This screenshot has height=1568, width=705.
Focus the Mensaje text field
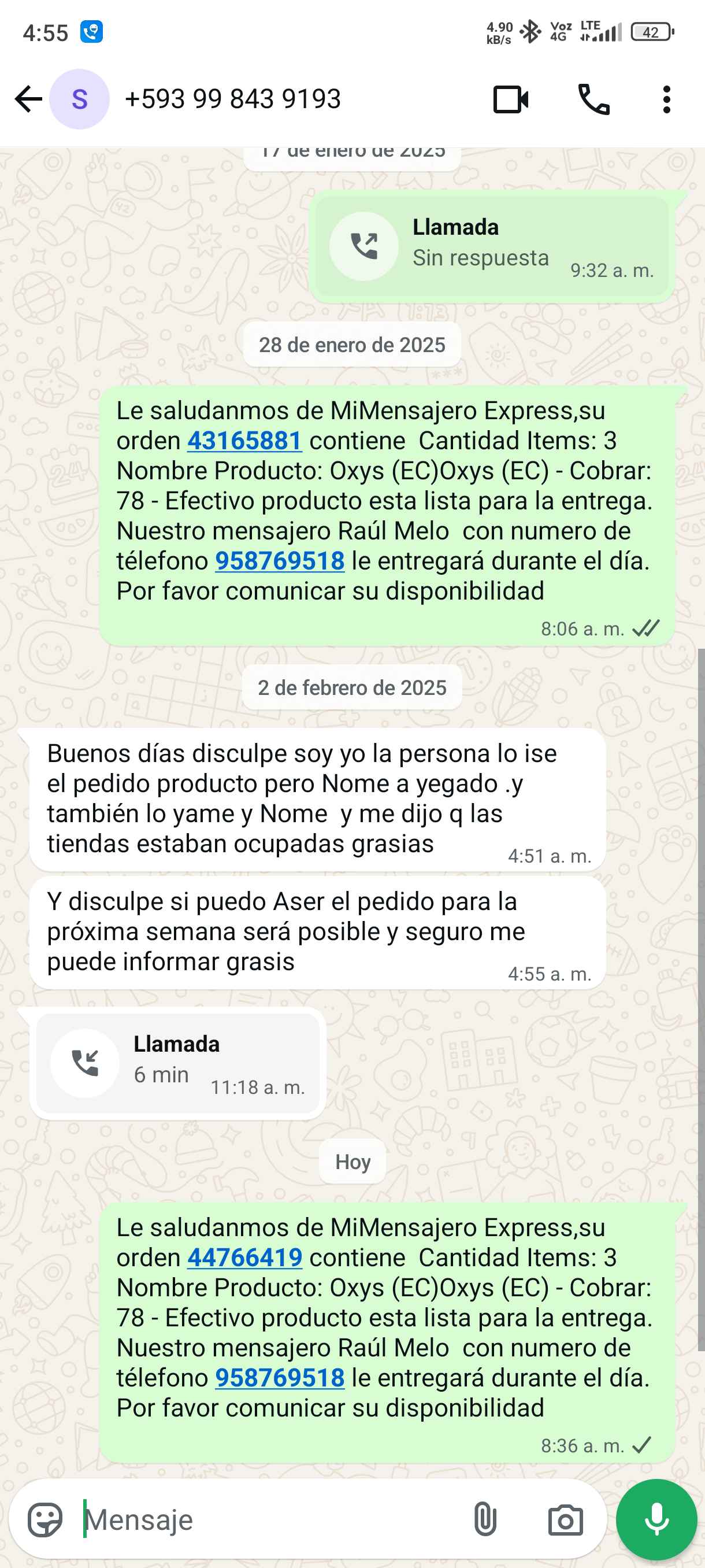tap(268, 1520)
